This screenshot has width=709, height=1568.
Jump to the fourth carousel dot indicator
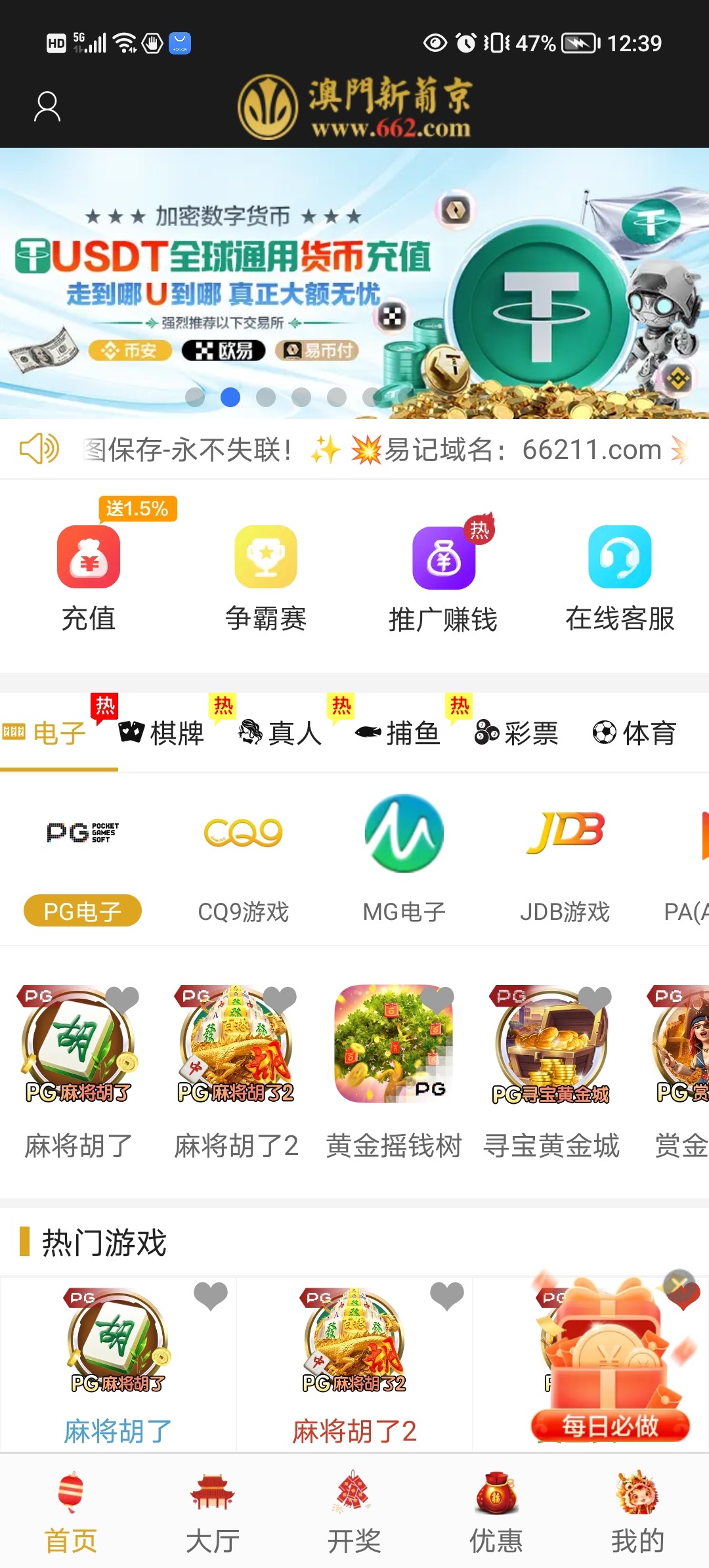tap(301, 397)
